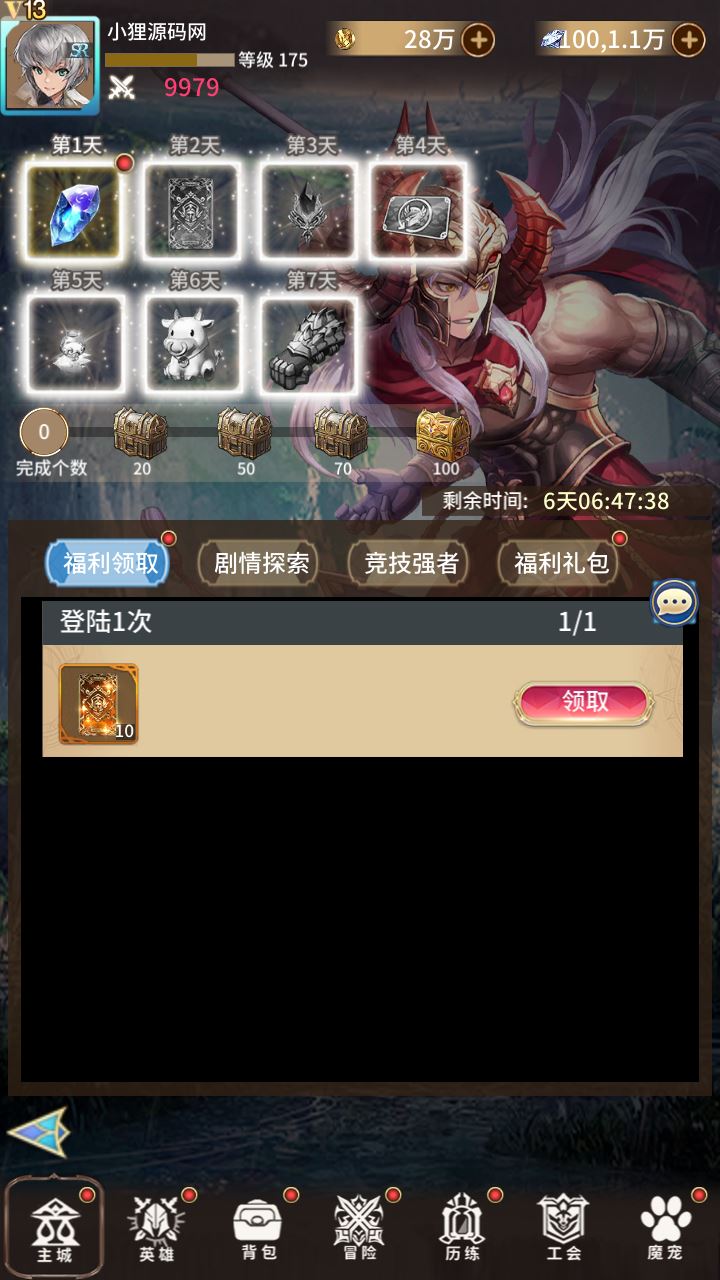Add more gold coins with plus button
The height and width of the screenshot is (1280, 720).
coord(478,39)
